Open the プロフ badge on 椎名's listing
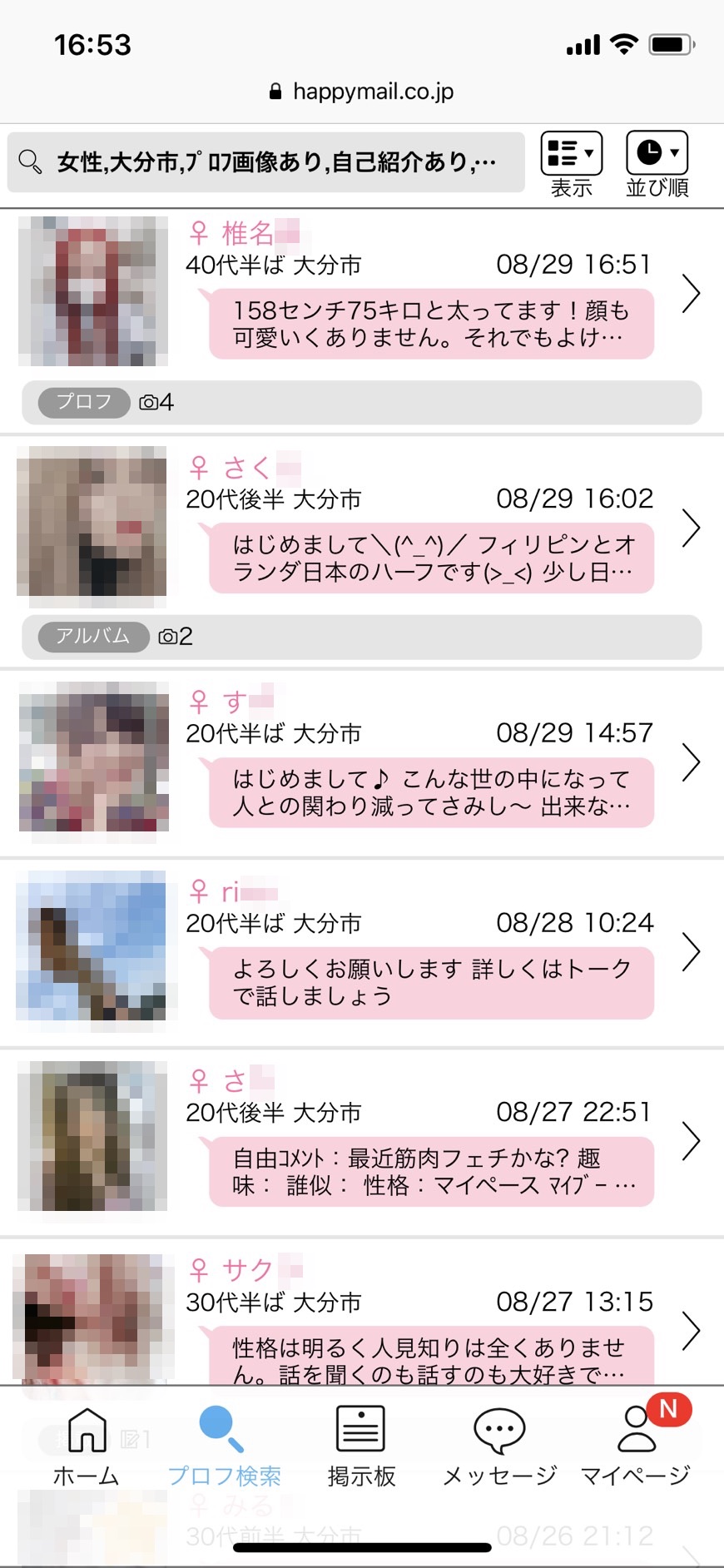The height and width of the screenshot is (1568, 724). 80,402
